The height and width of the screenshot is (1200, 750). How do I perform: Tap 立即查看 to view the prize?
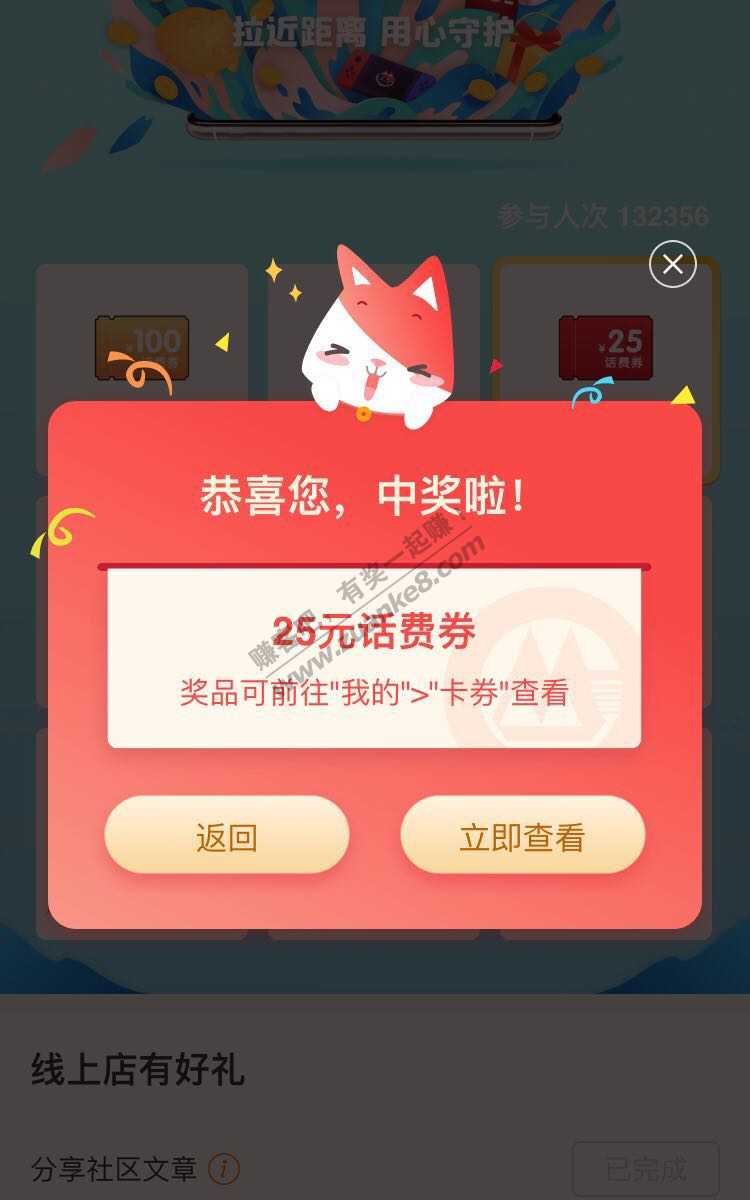[522, 836]
